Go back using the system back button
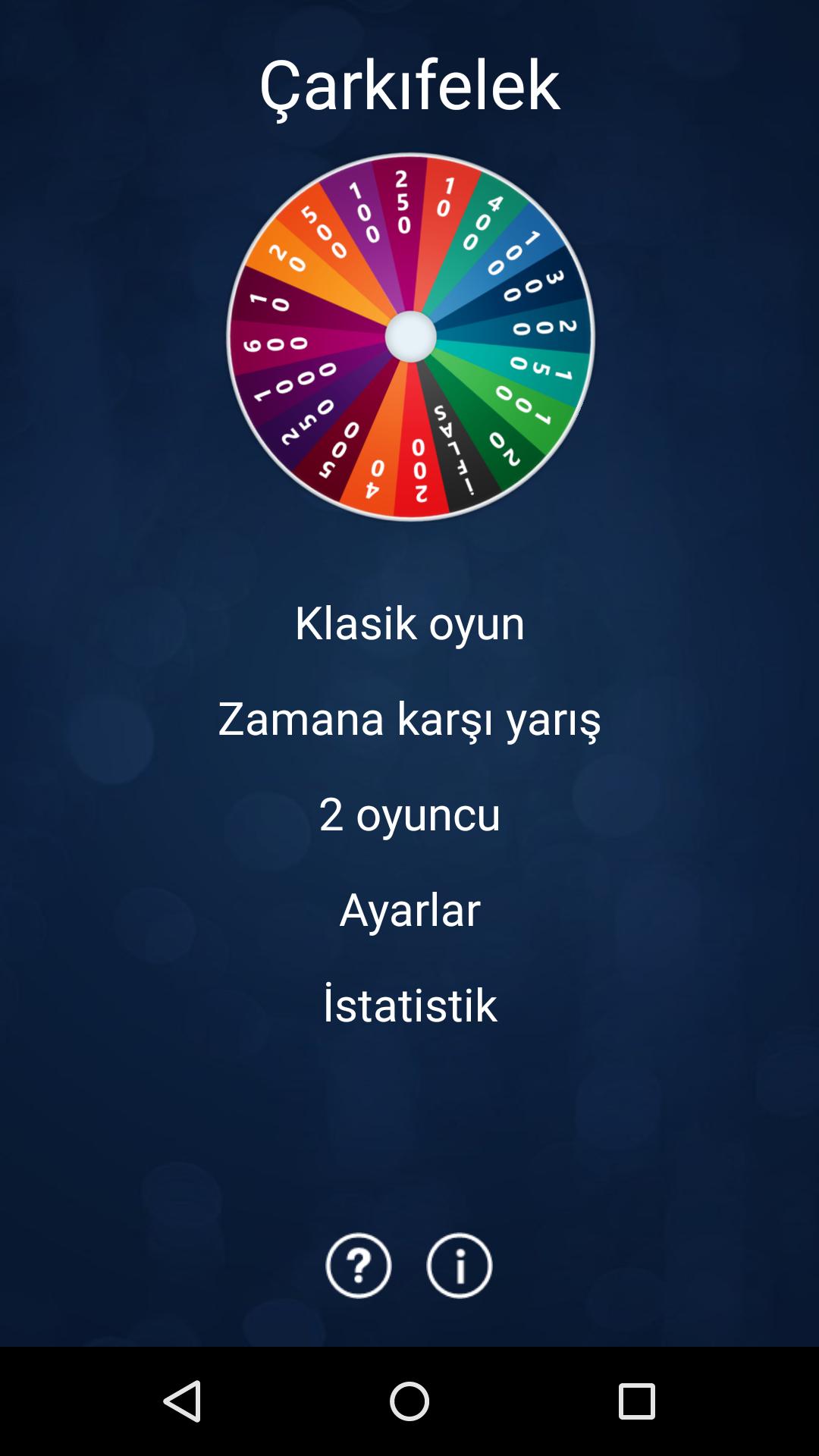 [182, 1401]
